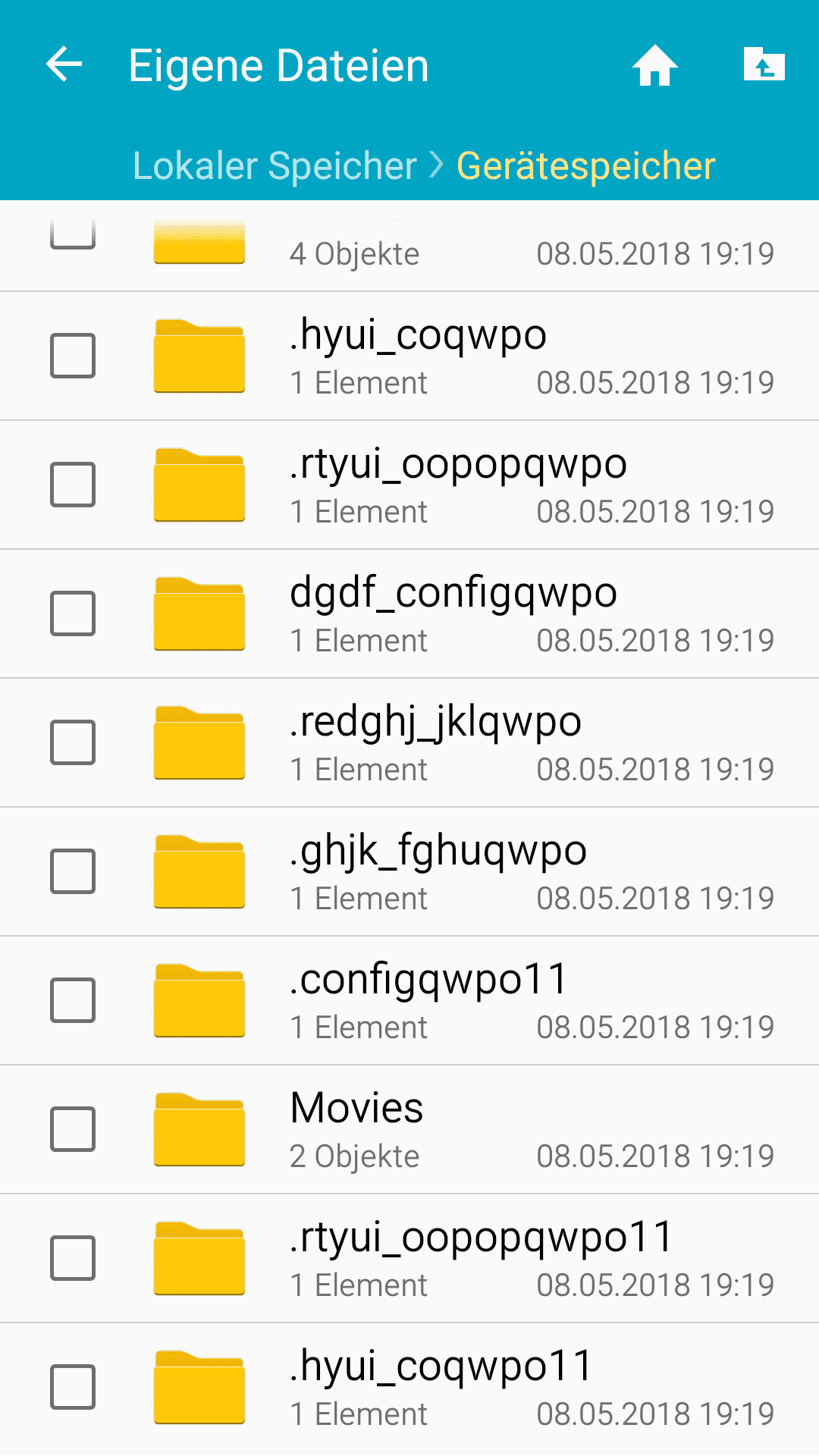This screenshot has height=1456, width=819.
Task: Check the box beside .hyui_coqwpo11
Action: [x=73, y=1387]
